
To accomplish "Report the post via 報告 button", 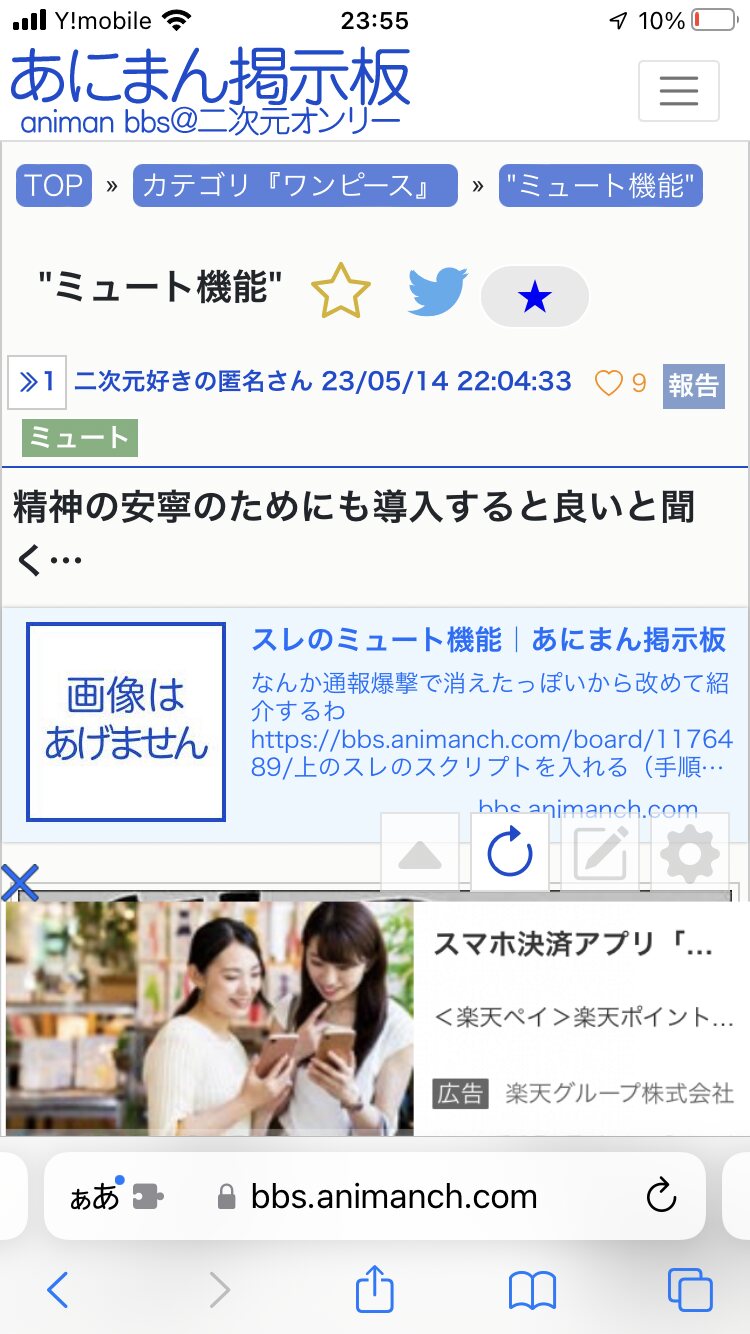I will 693,385.
